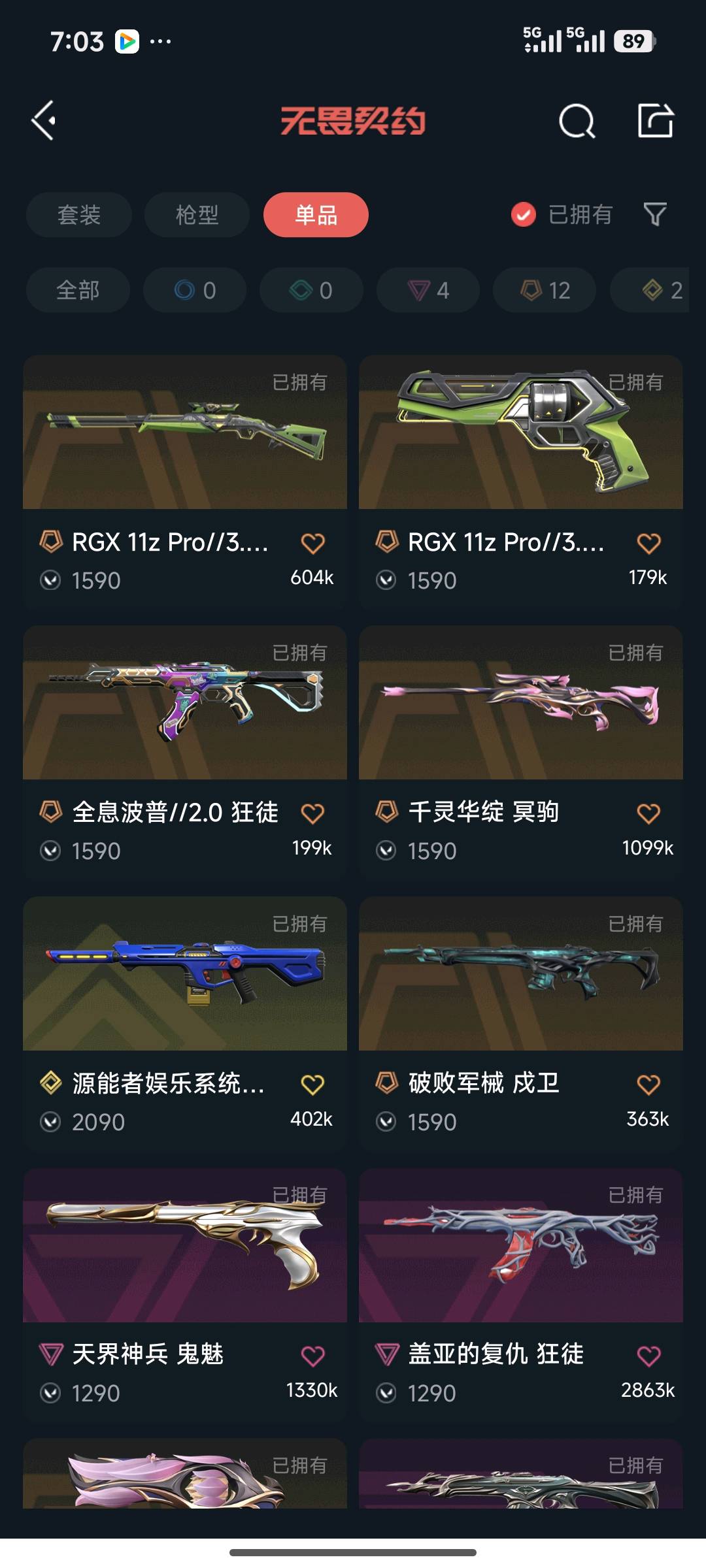Viewport: 706px width, 1568px height.
Task: Tap the share icon in the header
Action: pyautogui.click(x=656, y=120)
